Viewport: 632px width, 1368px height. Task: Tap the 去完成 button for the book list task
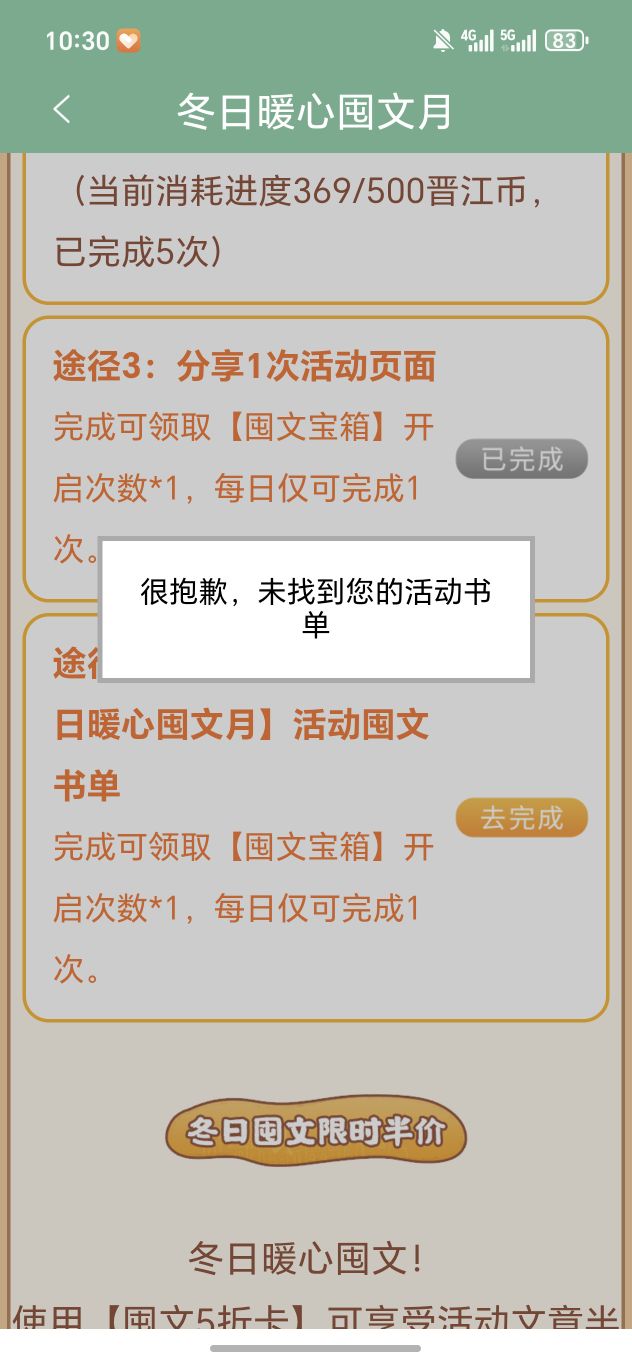click(x=521, y=818)
